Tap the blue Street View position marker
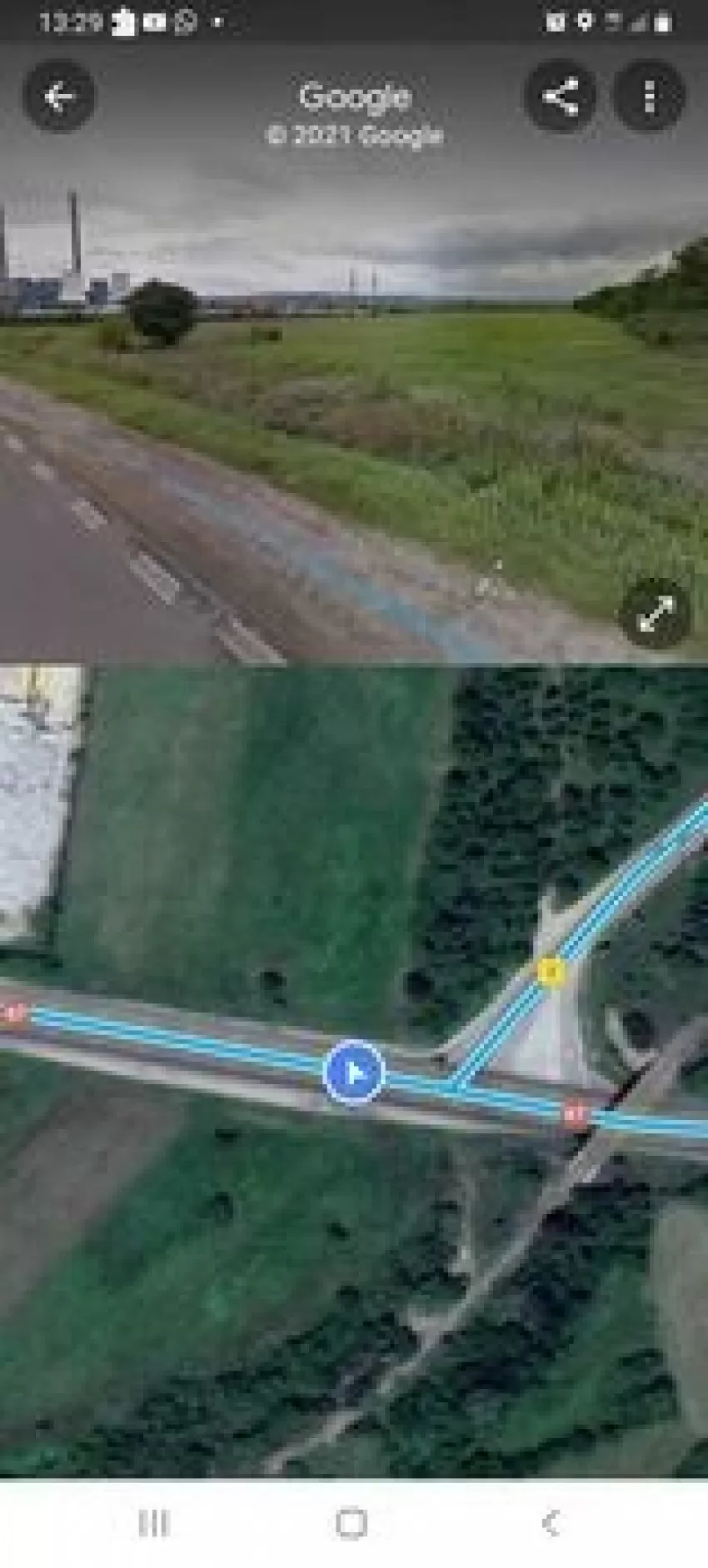Viewport: 708px width, 1568px height. tap(354, 1073)
